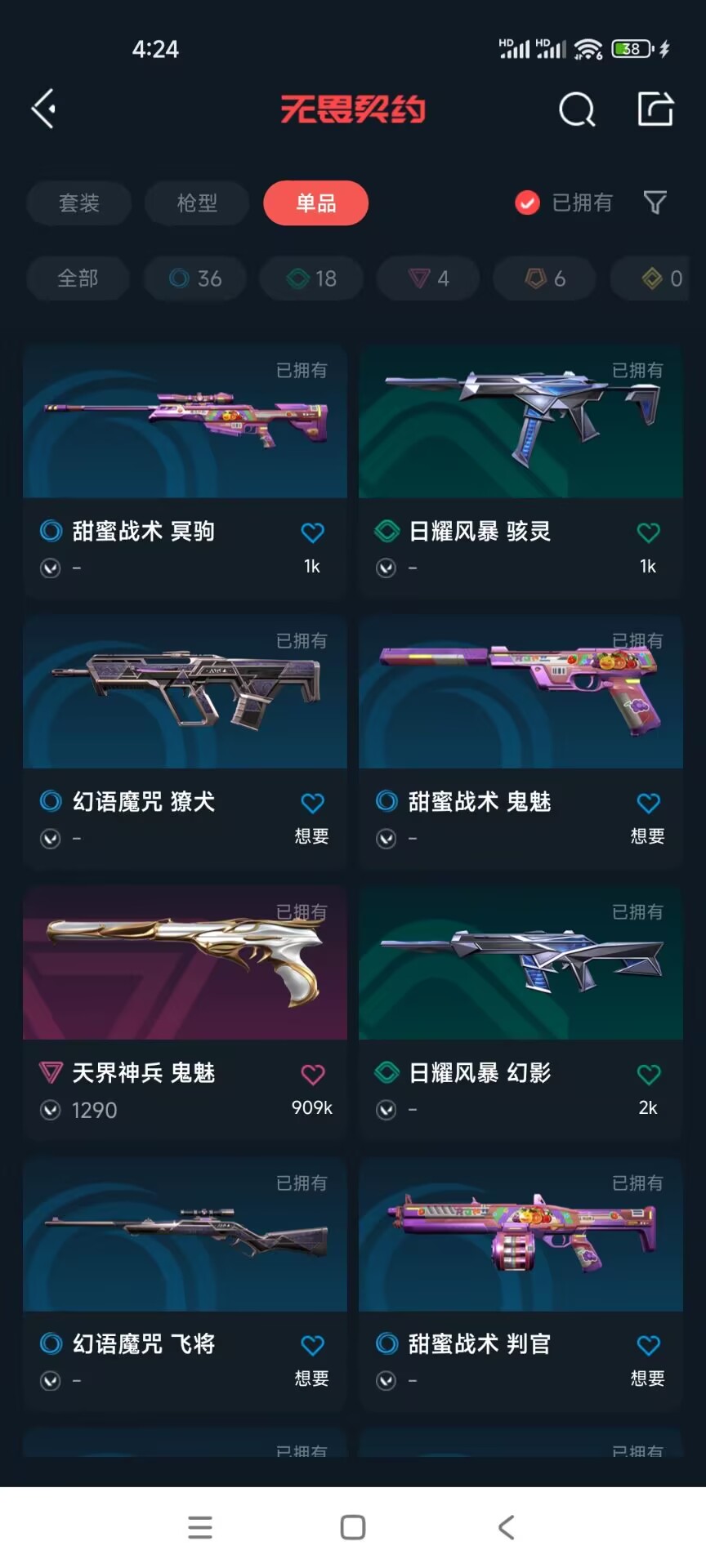Filter by the pink tier chip showing 4
The width and height of the screenshot is (706, 1568).
click(x=428, y=278)
